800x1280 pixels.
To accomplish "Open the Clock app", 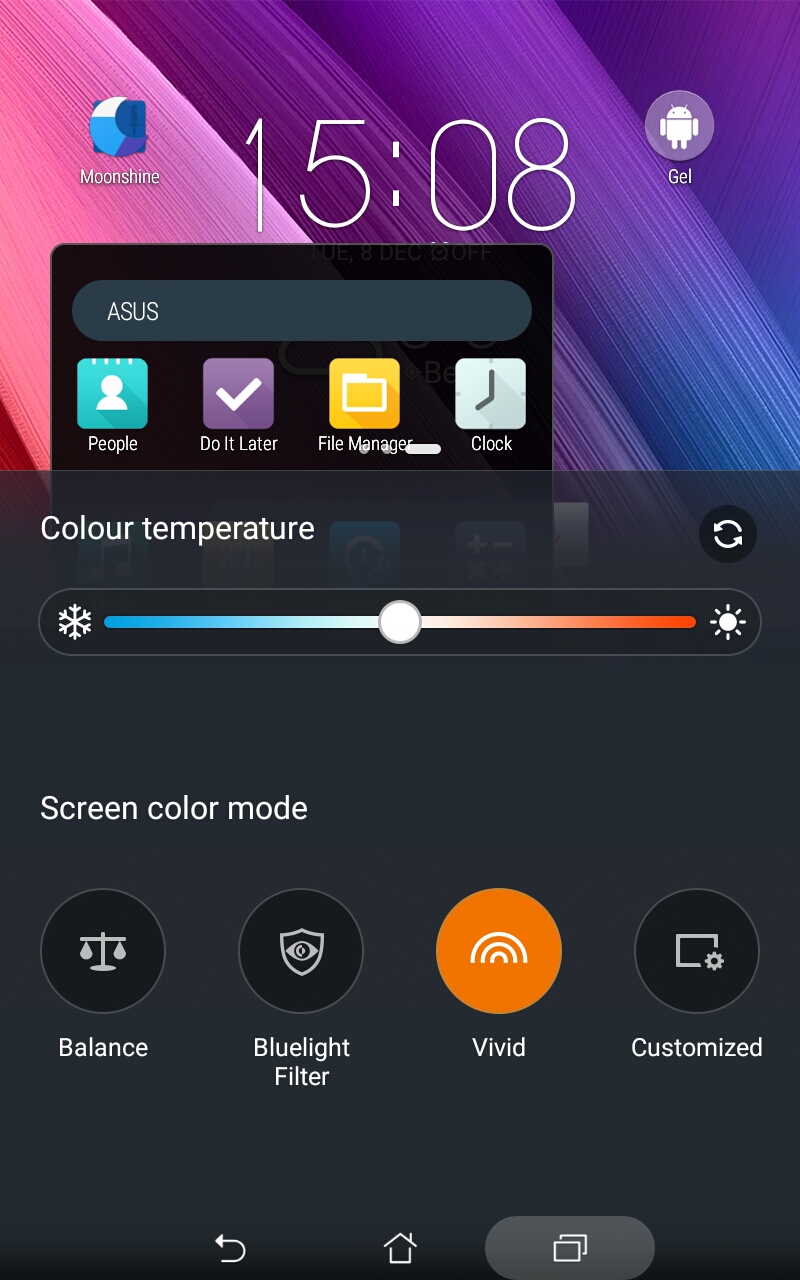I will point(490,394).
